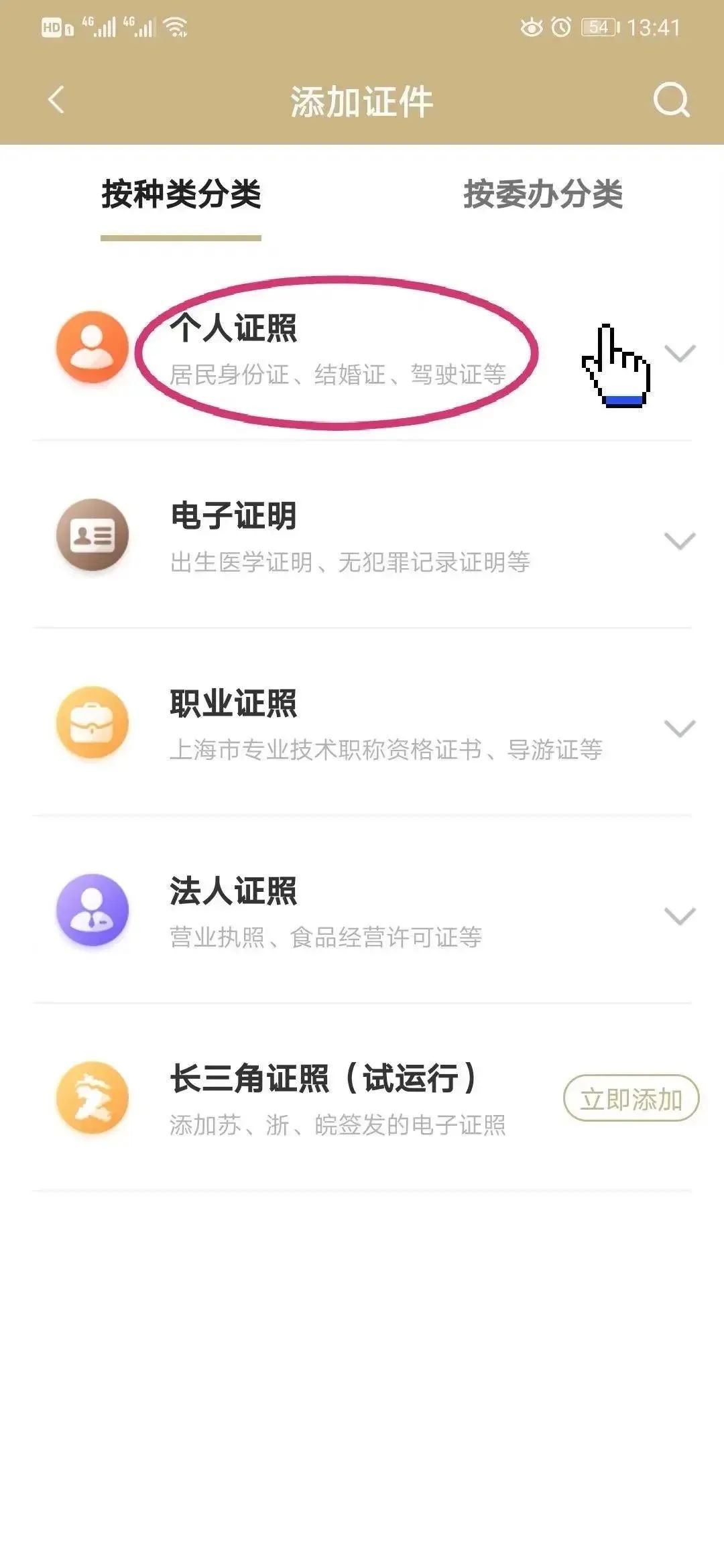Switch to 按委办分类 tab
The width and height of the screenshot is (724, 1568).
point(543,195)
